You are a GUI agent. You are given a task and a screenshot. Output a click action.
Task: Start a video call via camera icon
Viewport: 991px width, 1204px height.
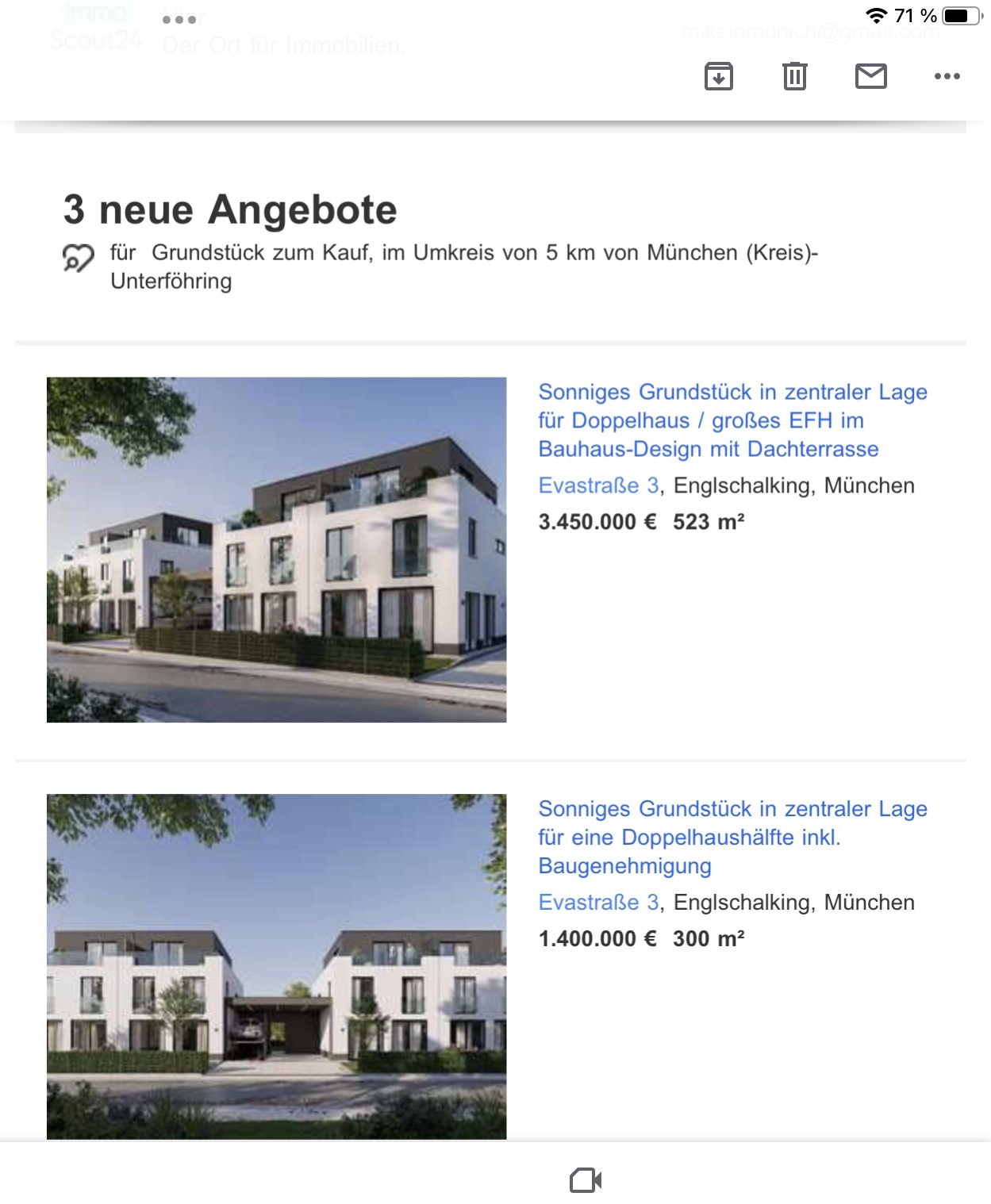tap(586, 1180)
